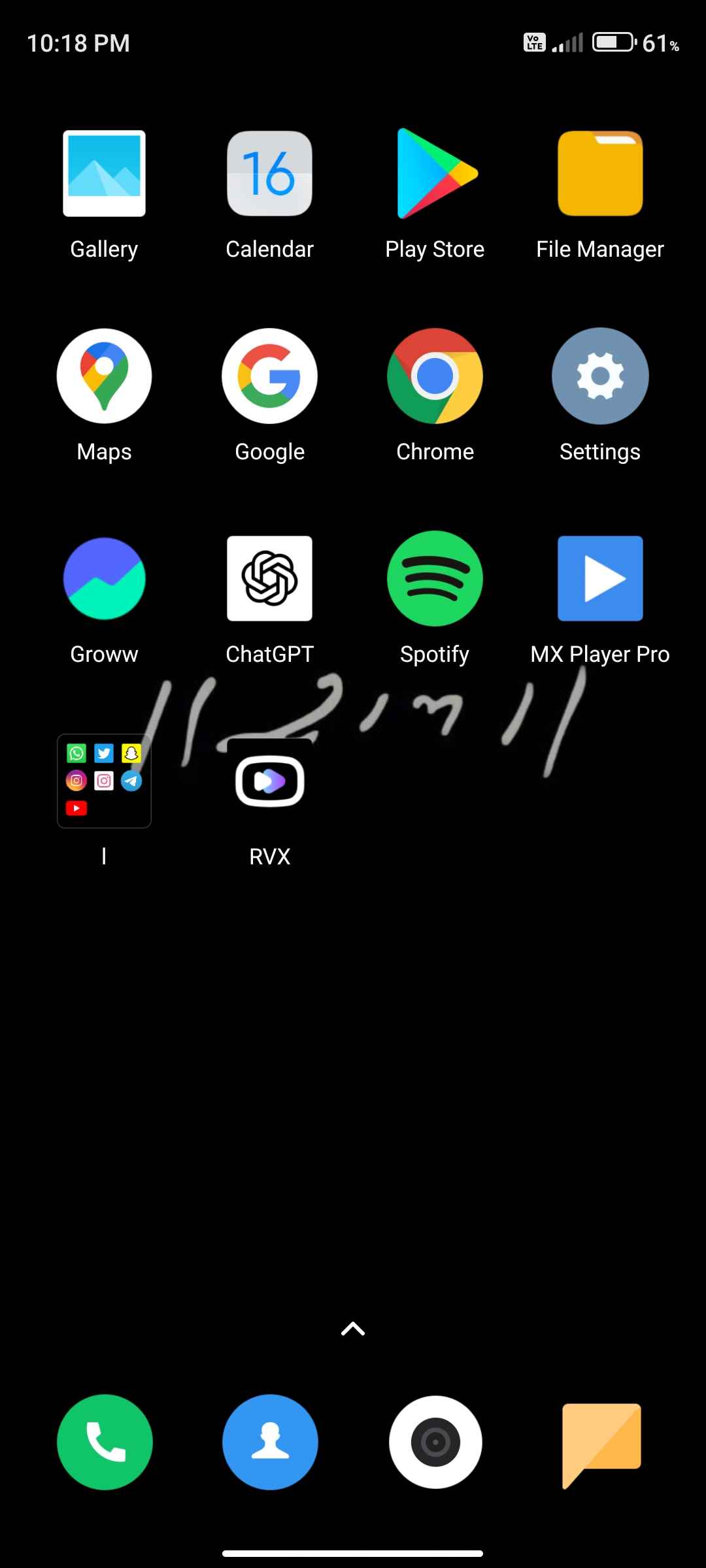Screen dimensions: 706x1568
Task: Tap the up arrow for app drawer
Action: (353, 1329)
